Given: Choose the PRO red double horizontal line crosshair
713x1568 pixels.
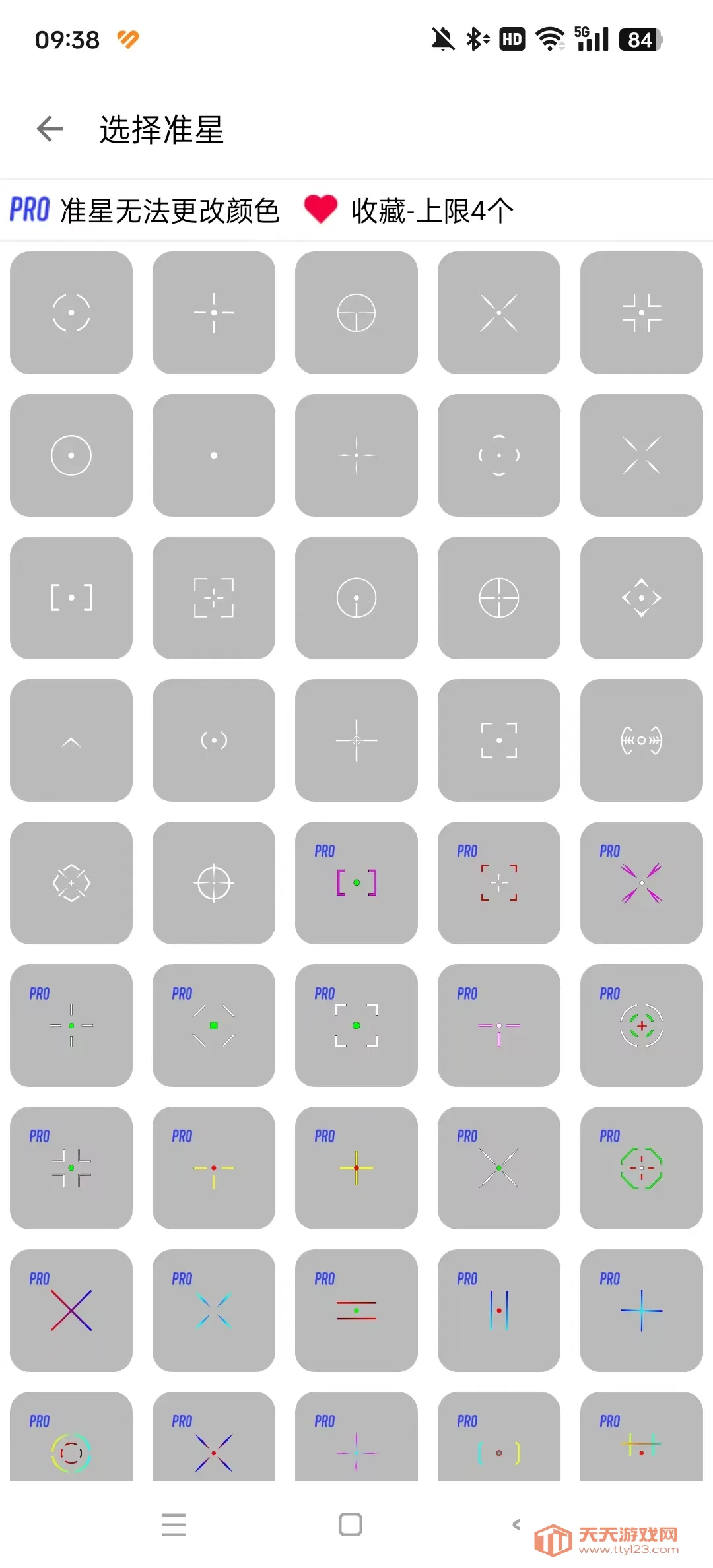Looking at the screenshot, I should pos(356,1311).
